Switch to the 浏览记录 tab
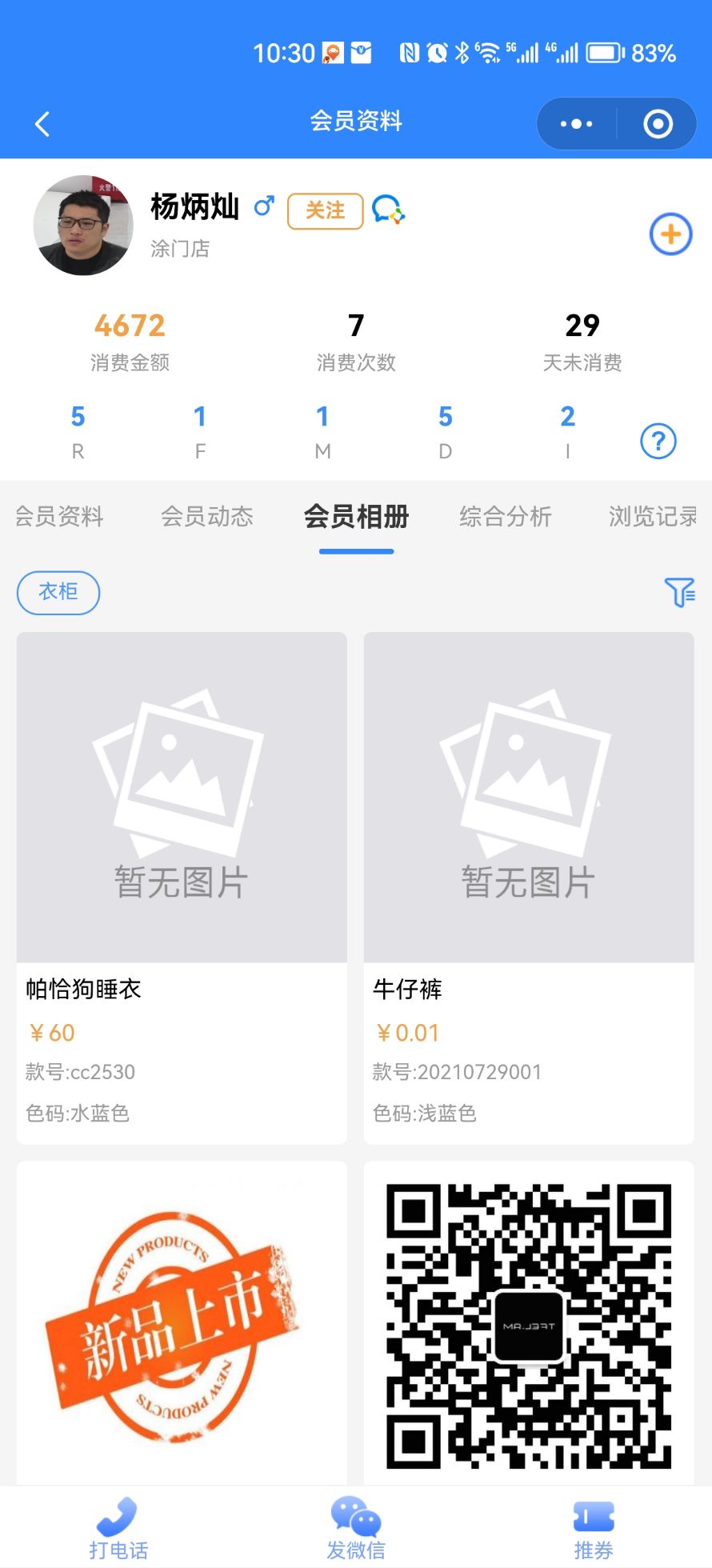Image resolution: width=712 pixels, height=1568 pixels. pyautogui.click(x=652, y=517)
